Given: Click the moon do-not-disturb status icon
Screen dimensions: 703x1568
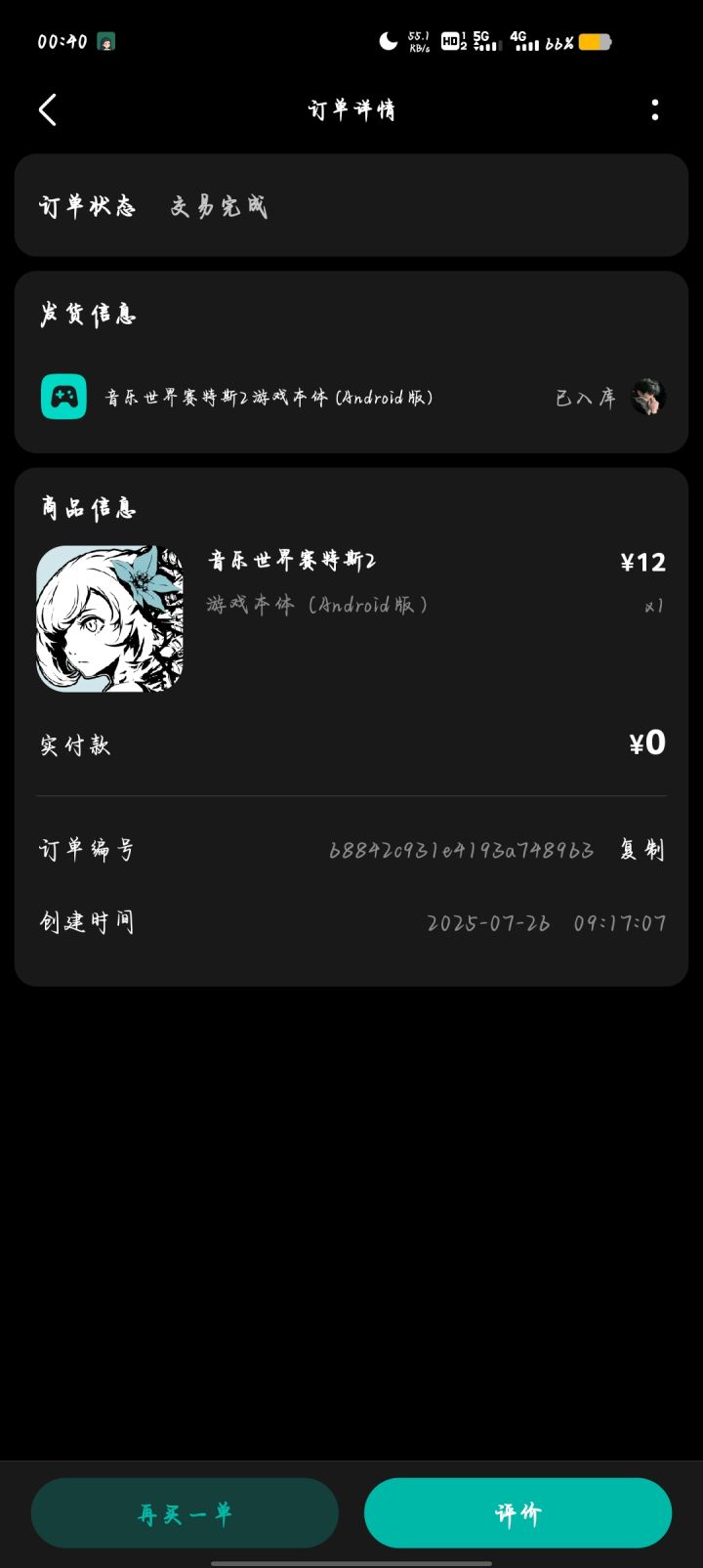Looking at the screenshot, I should tap(388, 40).
